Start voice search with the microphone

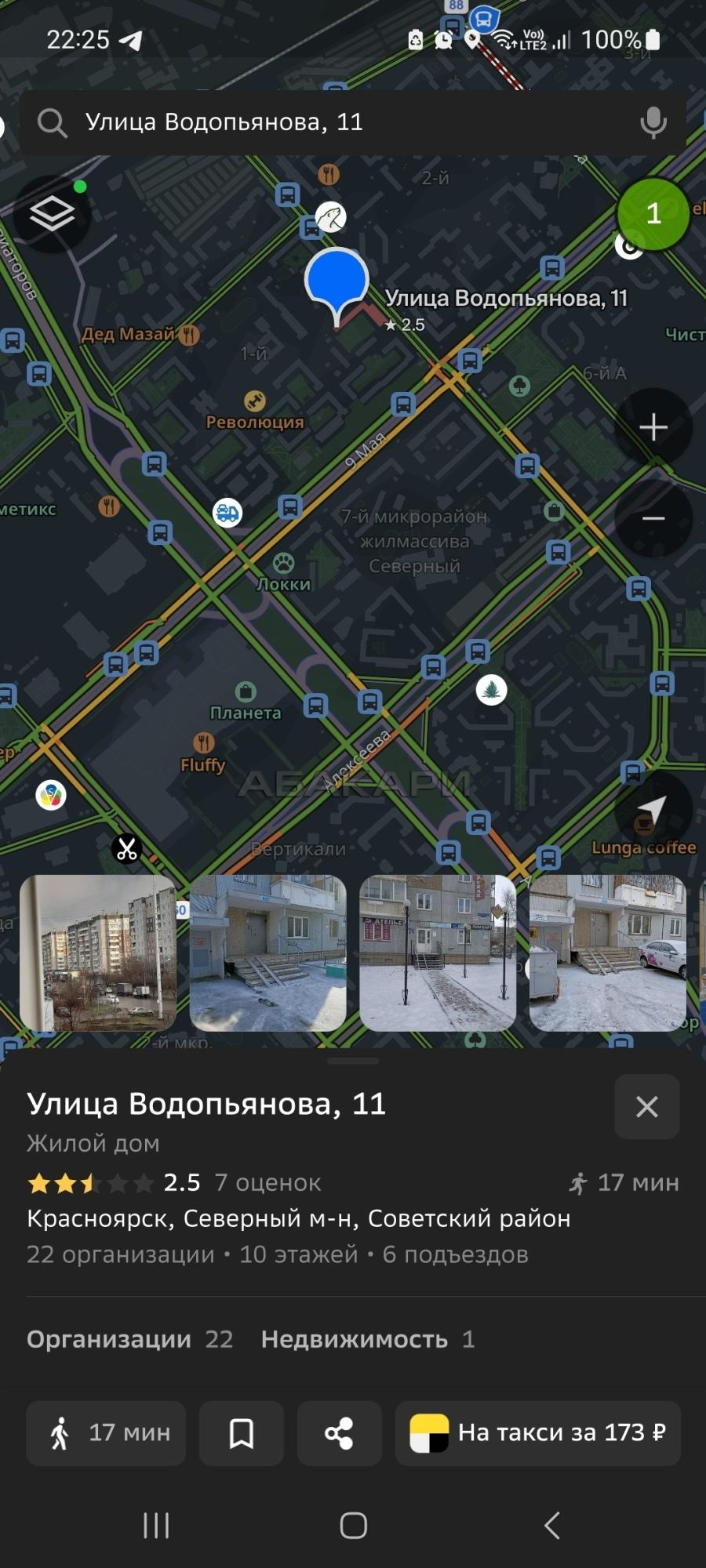coord(653,122)
